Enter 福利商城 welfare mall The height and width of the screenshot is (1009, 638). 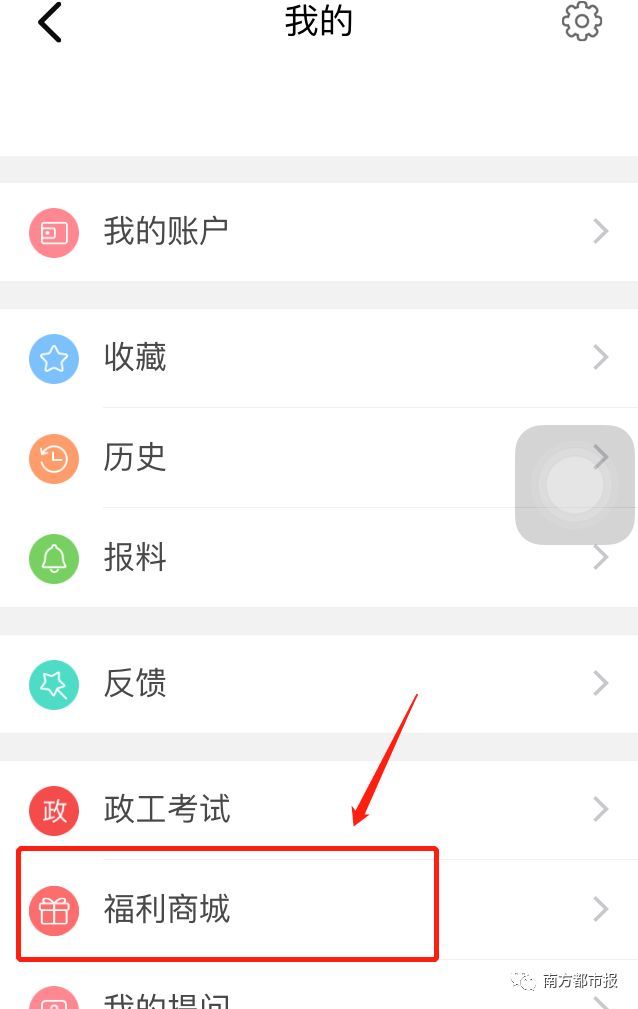228,908
